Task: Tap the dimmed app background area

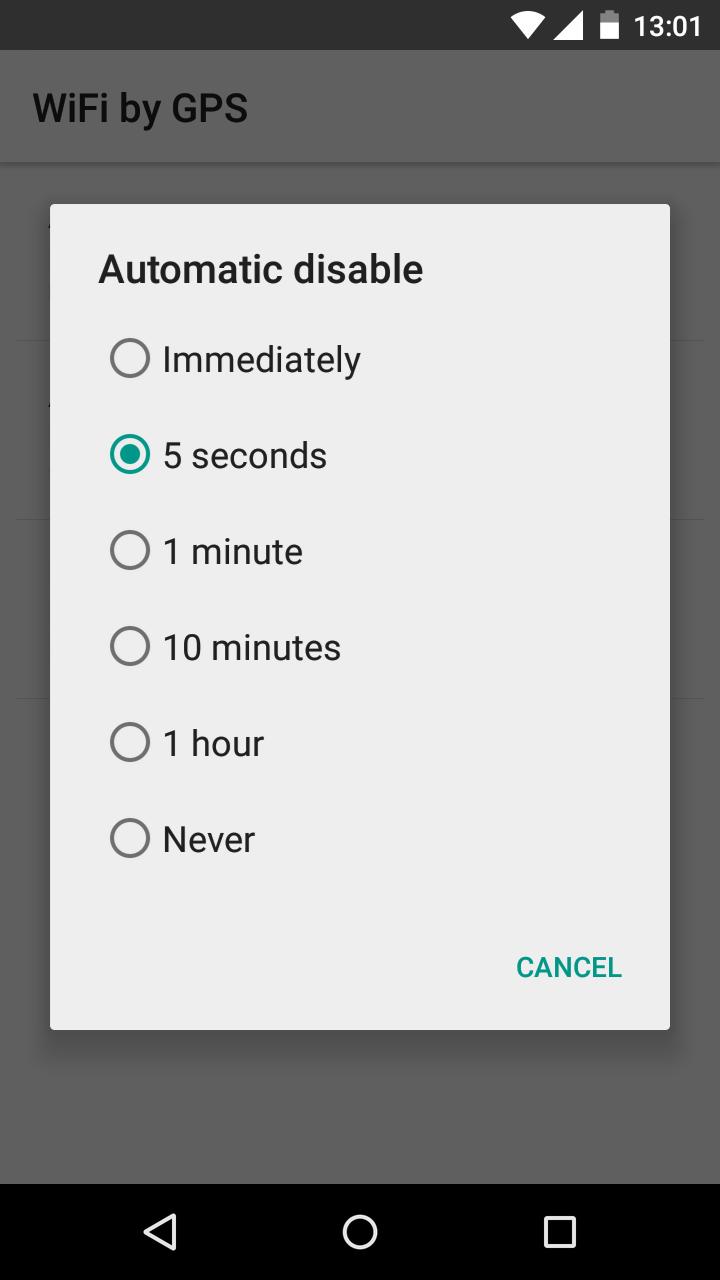Action: point(360,1120)
